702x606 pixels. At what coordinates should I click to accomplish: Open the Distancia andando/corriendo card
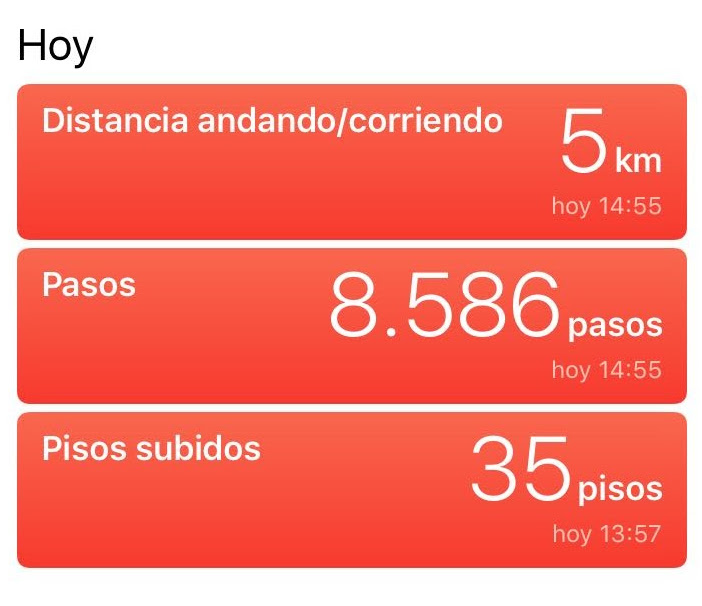pos(351,162)
